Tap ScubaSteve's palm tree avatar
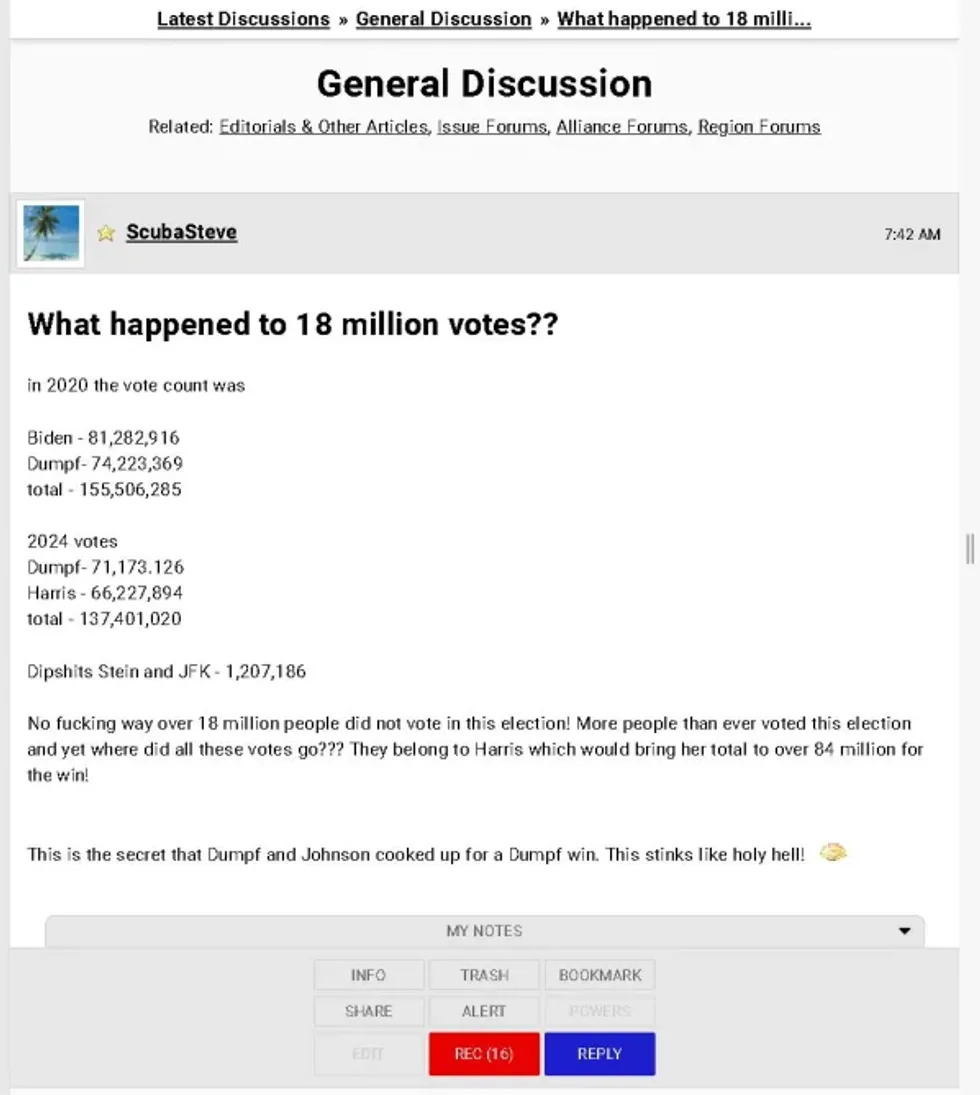980x1095 pixels. [51, 233]
